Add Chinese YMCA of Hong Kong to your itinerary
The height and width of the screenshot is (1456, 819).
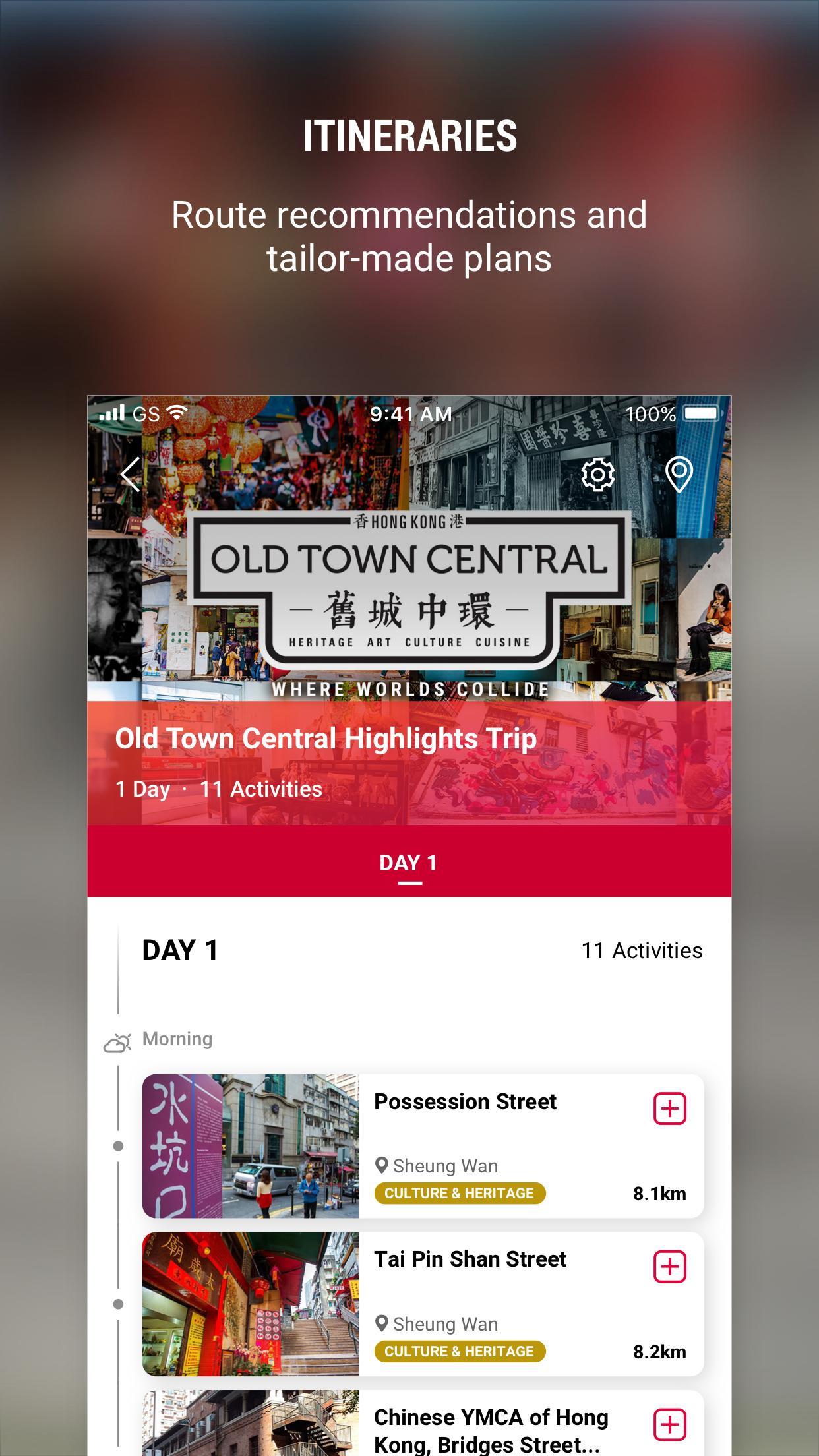tap(671, 1425)
